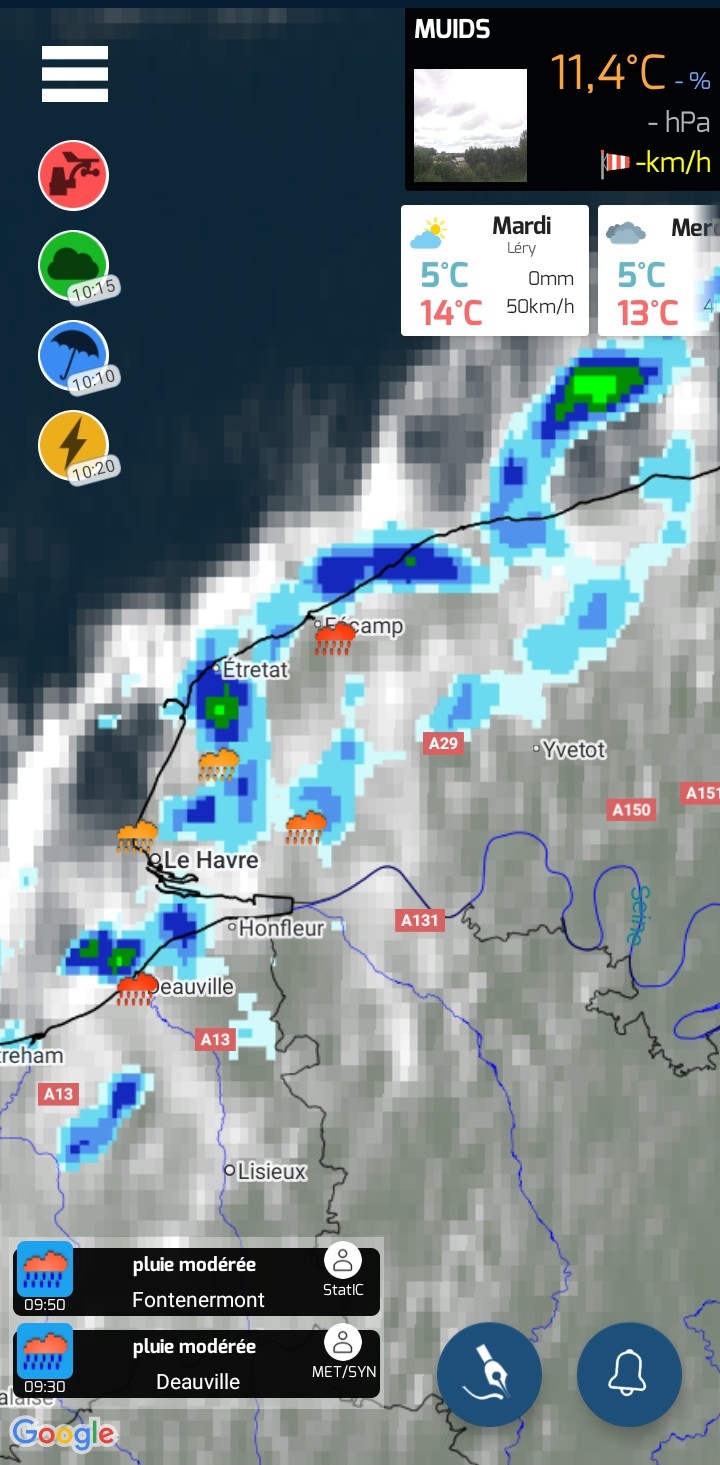Viewport: 720px width, 1465px height.
Task: Open the hamburger menu
Action: click(x=75, y=74)
